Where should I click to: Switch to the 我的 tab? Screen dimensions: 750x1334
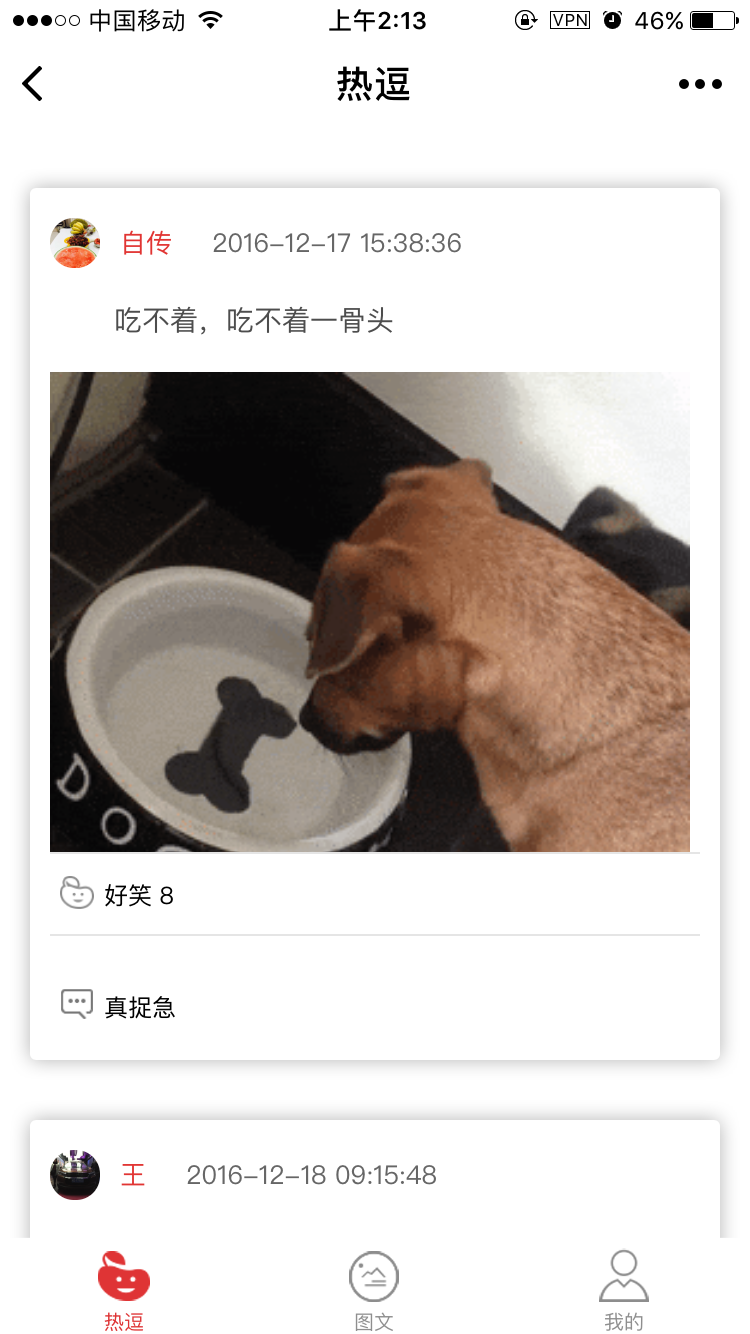(624, 1290)
